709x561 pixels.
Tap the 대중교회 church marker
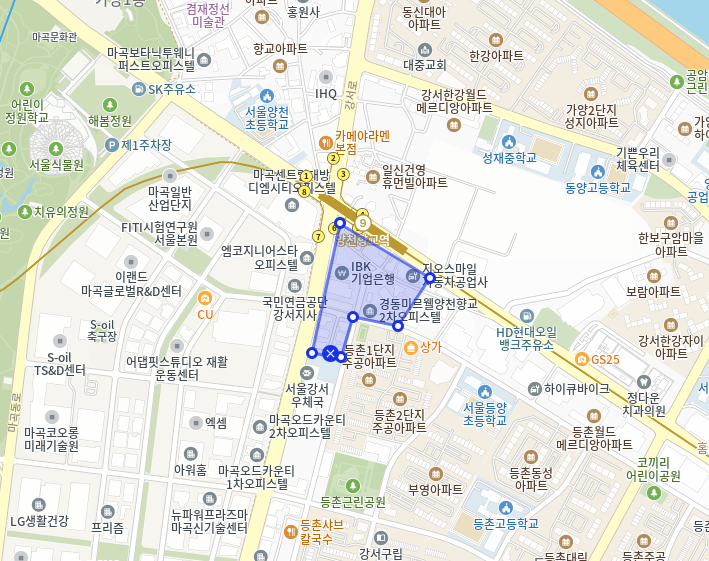[x=424, y=49]
